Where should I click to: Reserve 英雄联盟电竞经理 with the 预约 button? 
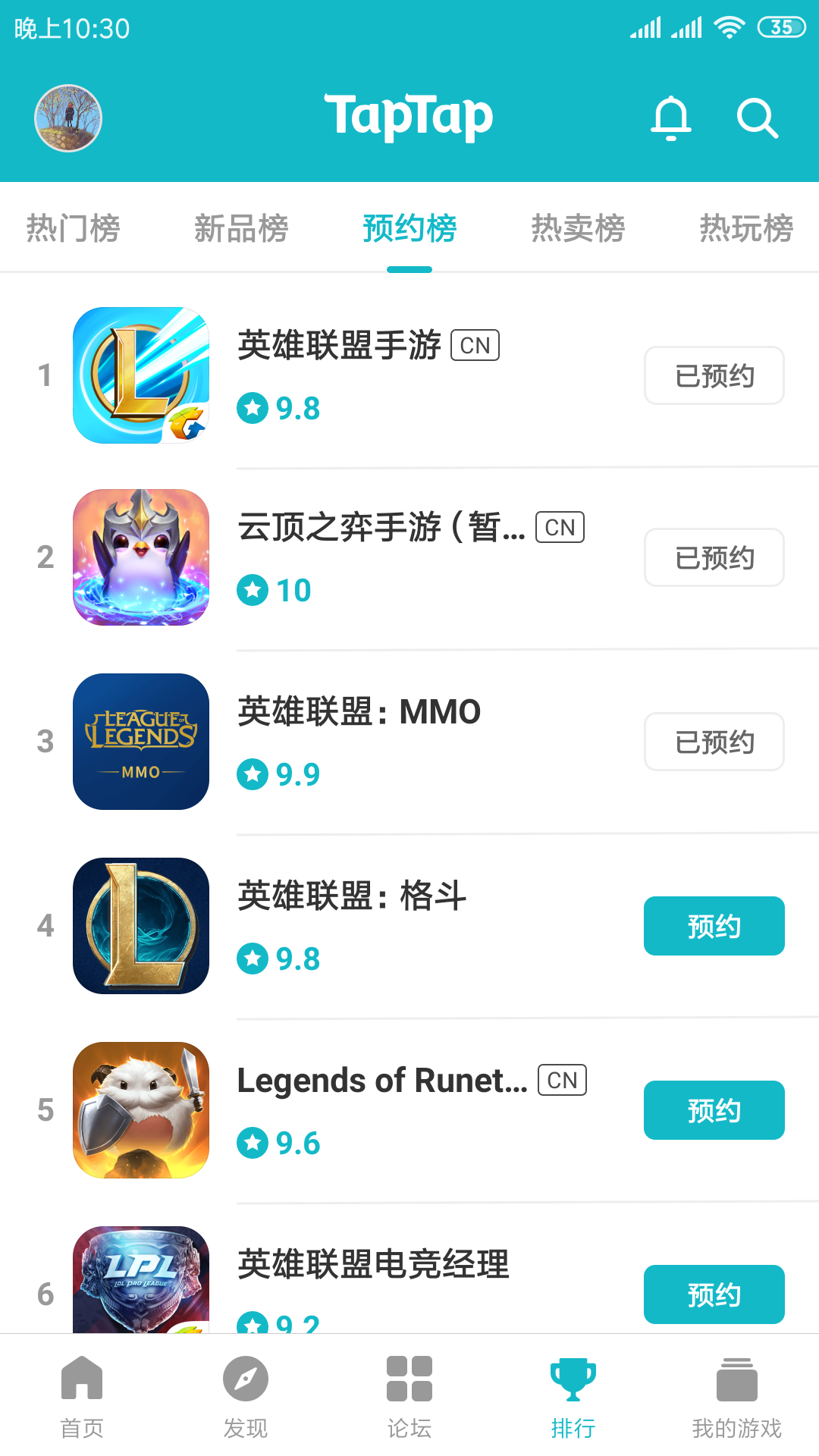714,1294
